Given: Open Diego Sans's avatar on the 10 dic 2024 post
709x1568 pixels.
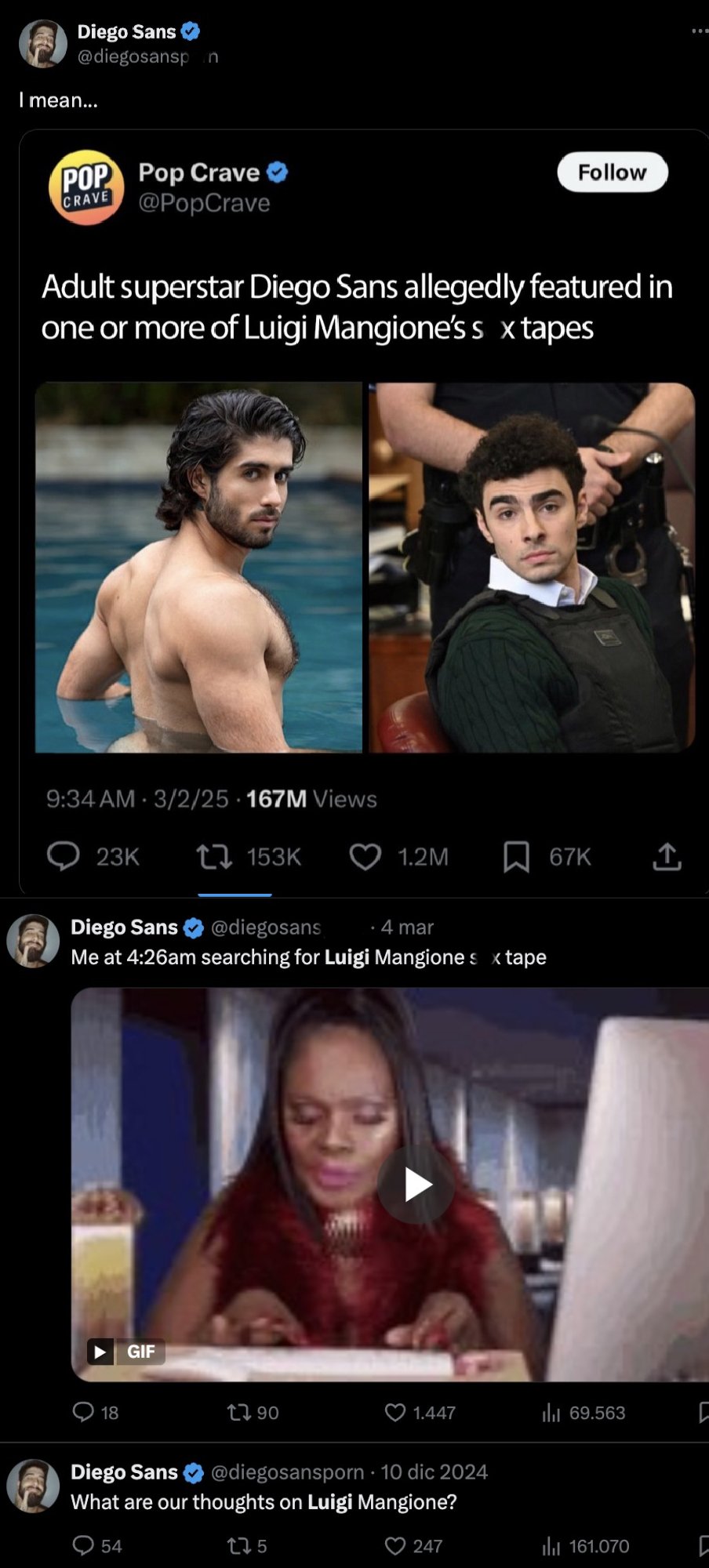Looking at the screenshot, I should pyautogui.click(x=34, y=1485).
